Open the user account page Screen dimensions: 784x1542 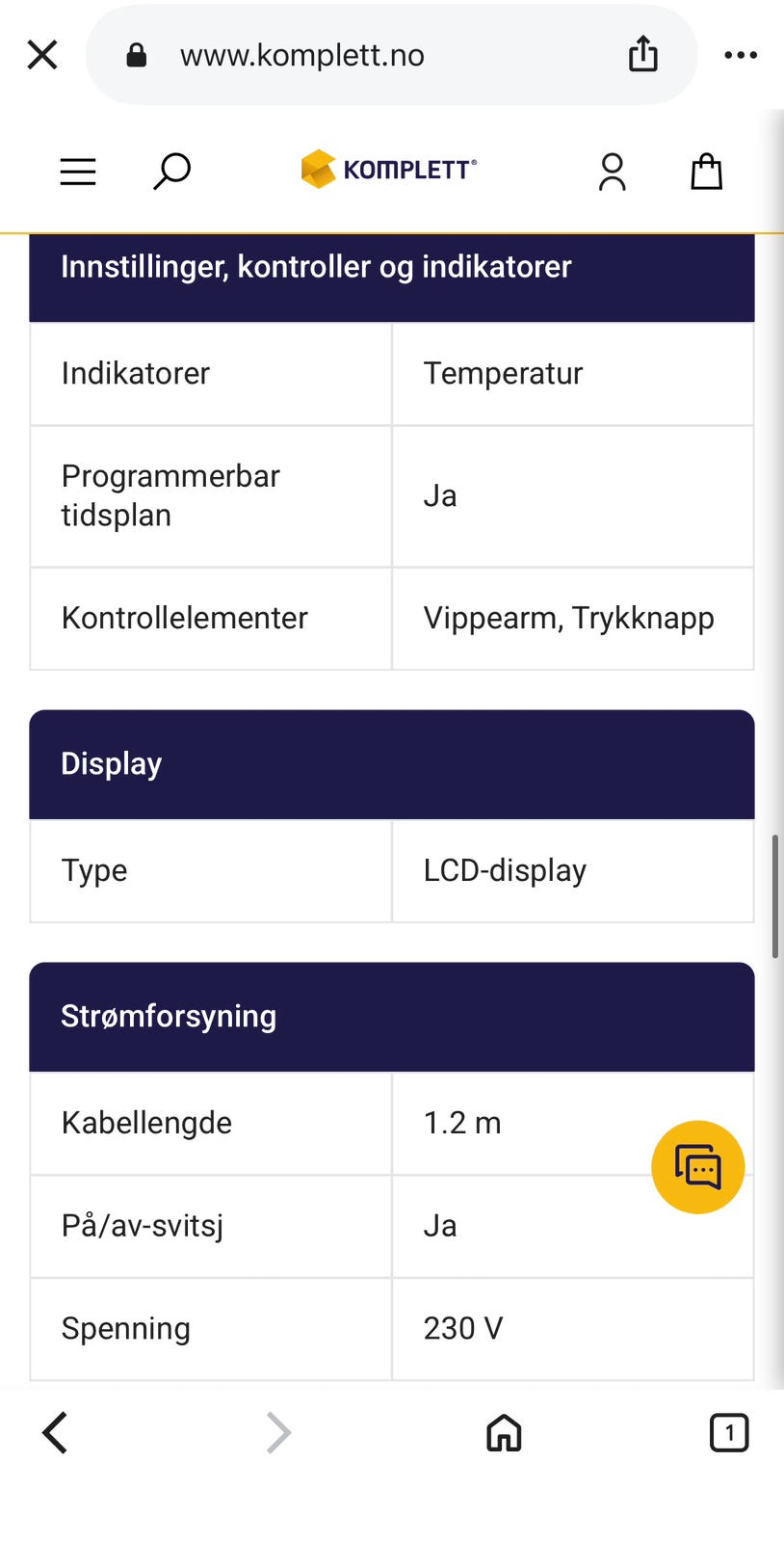(613, 172)
